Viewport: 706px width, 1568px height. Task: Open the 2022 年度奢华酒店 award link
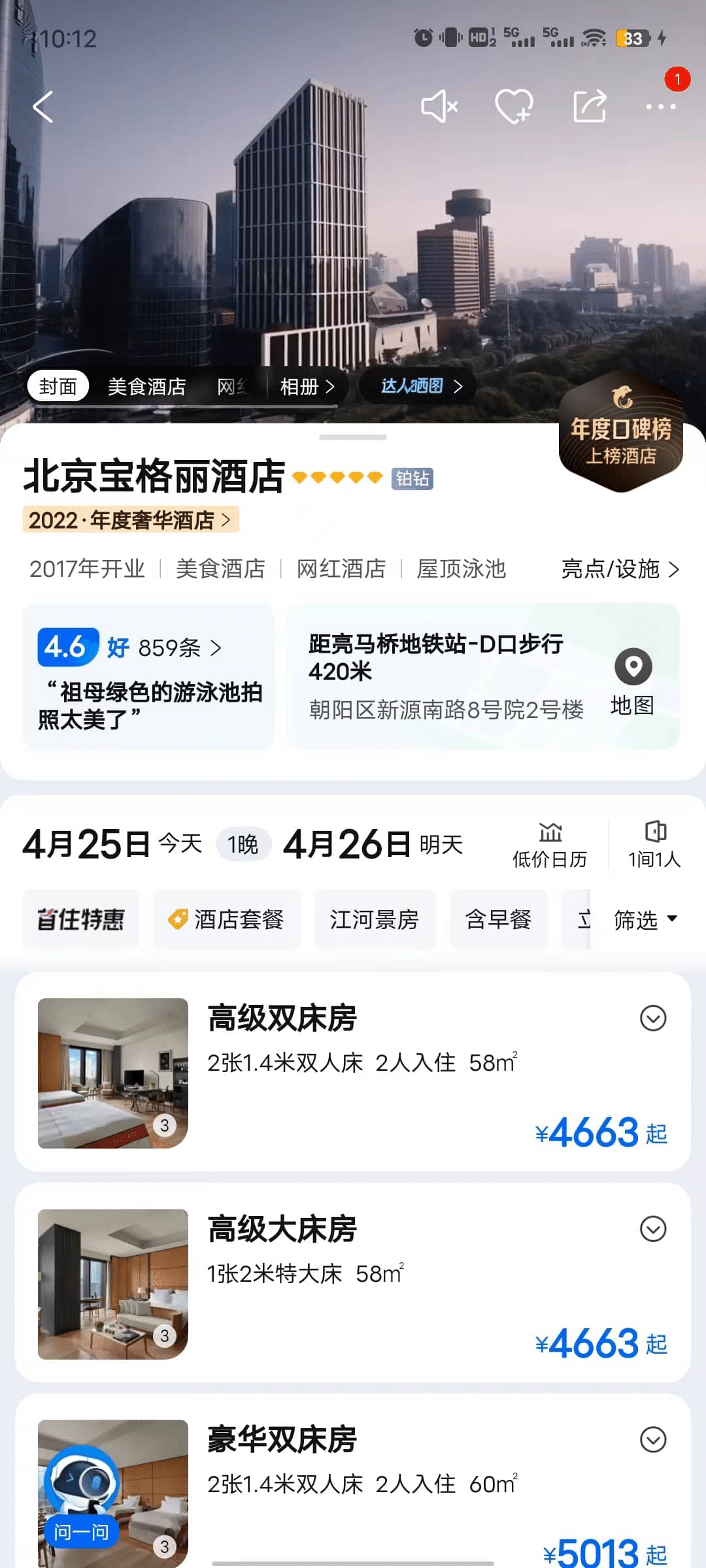click(130, 520)
